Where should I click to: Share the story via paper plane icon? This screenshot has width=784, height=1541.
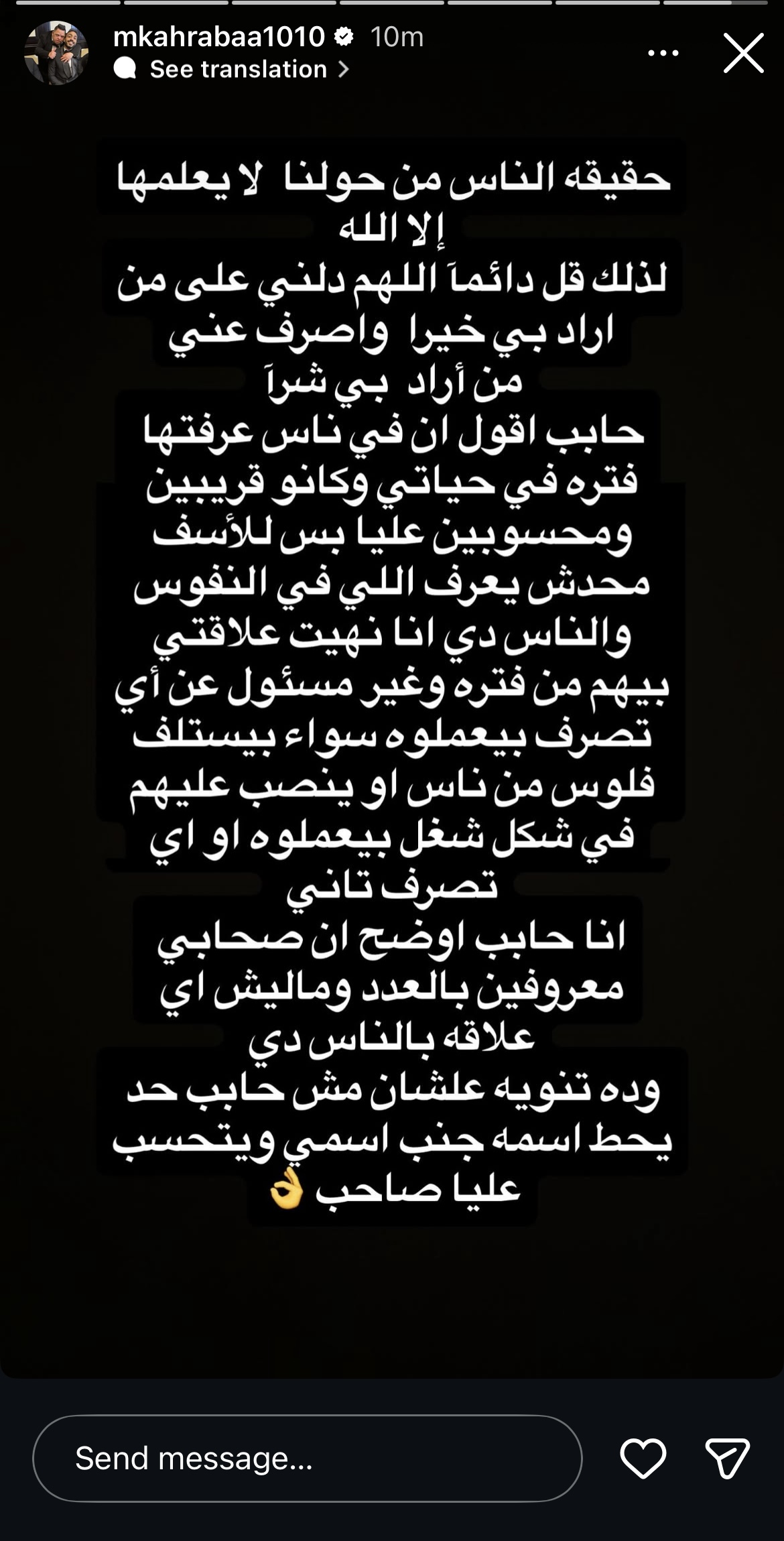pyautogui.click(x=727, y=1458)
